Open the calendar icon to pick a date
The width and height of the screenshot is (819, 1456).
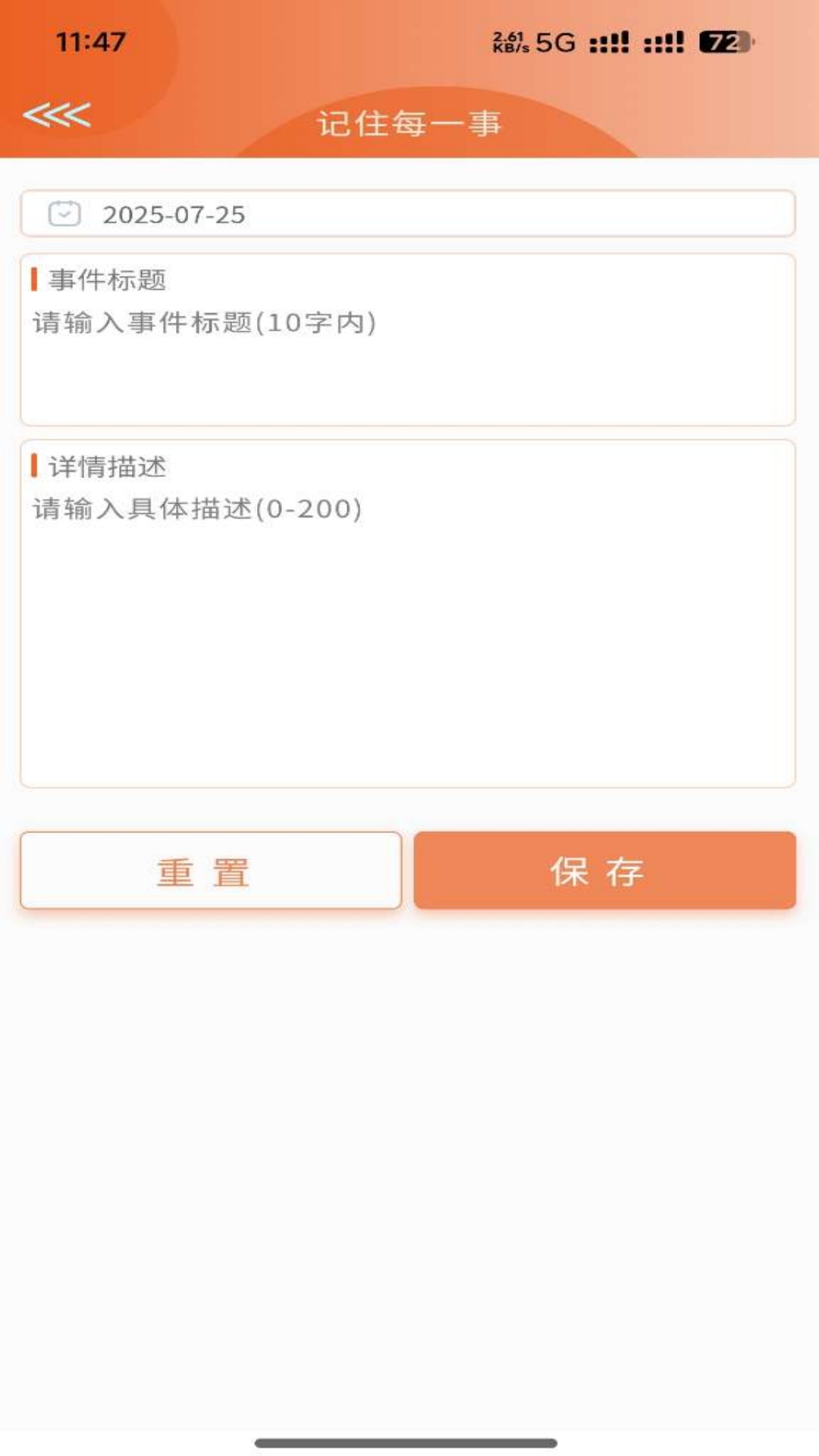point(63,215)
